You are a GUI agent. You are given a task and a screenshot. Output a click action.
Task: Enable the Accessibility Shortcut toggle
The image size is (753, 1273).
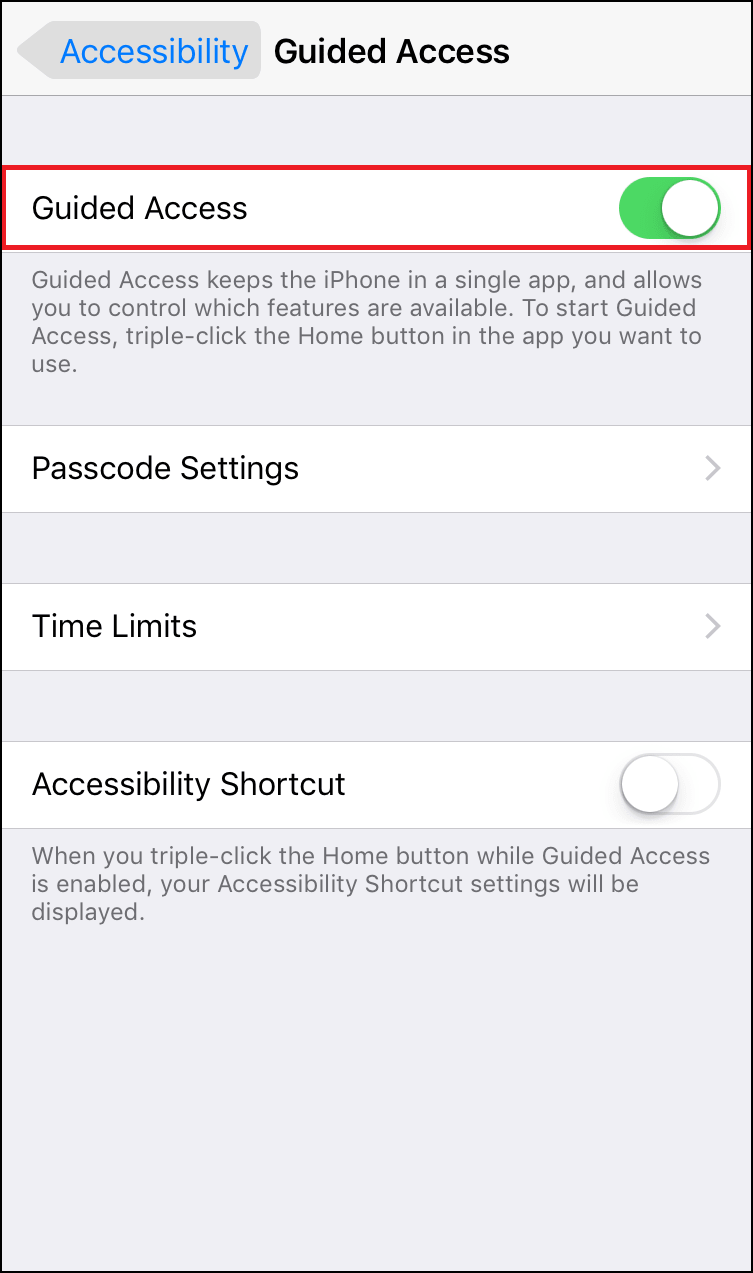pos(670,785)
